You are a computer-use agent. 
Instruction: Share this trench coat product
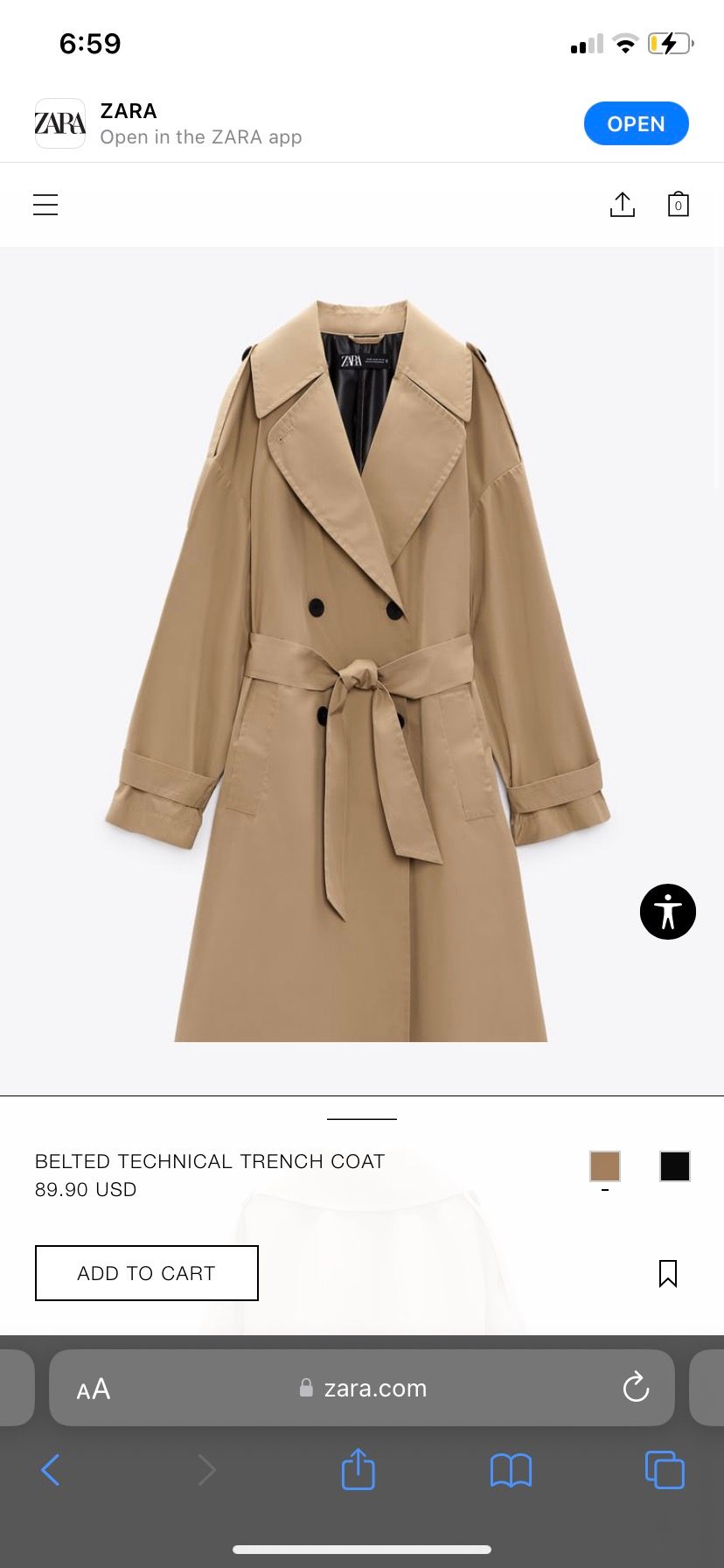click(622, 205)
